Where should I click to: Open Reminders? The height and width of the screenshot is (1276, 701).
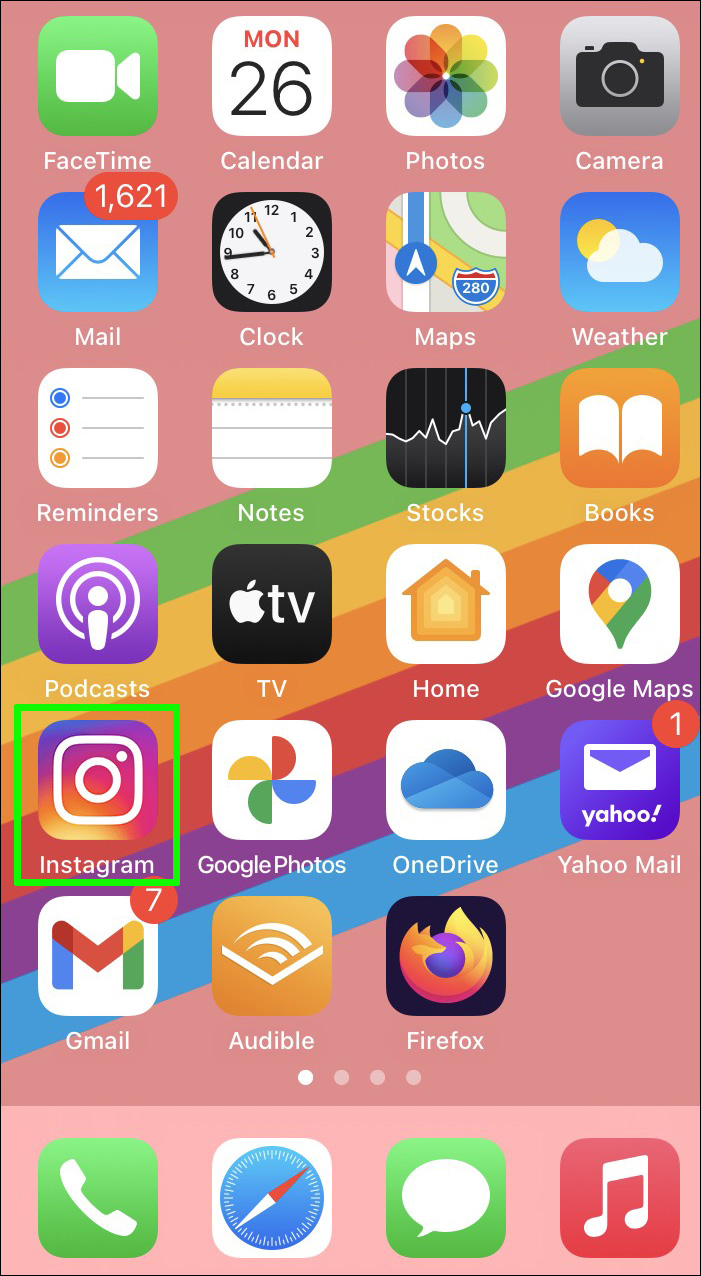98,428
